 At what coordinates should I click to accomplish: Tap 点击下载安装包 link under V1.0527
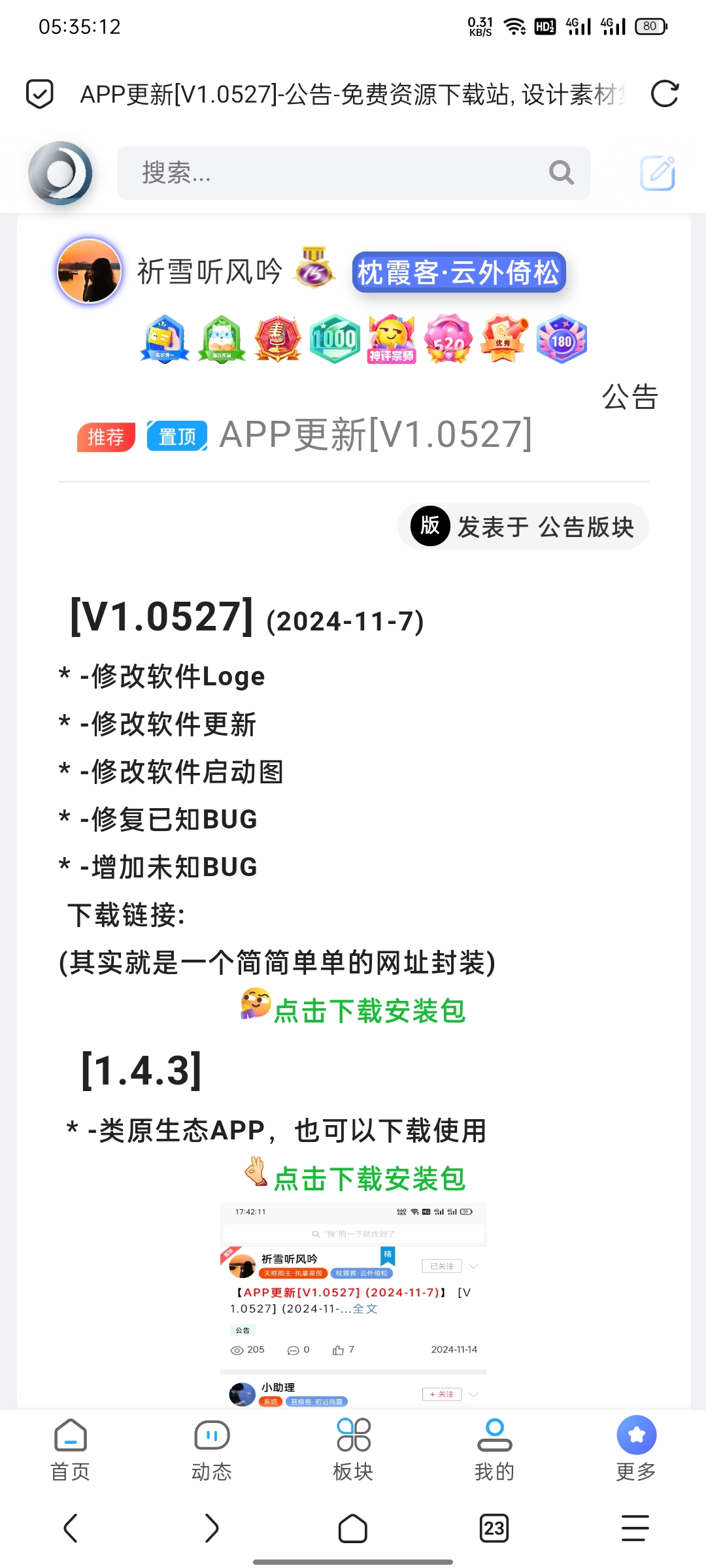(x=369, y=1011)
